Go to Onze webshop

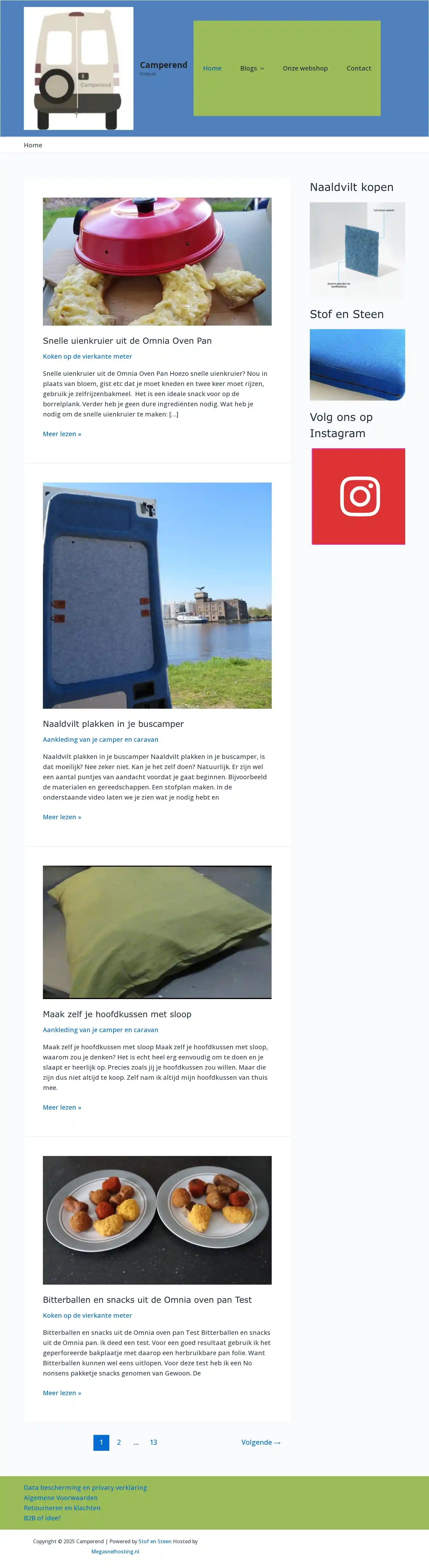(x=305, y=68)
